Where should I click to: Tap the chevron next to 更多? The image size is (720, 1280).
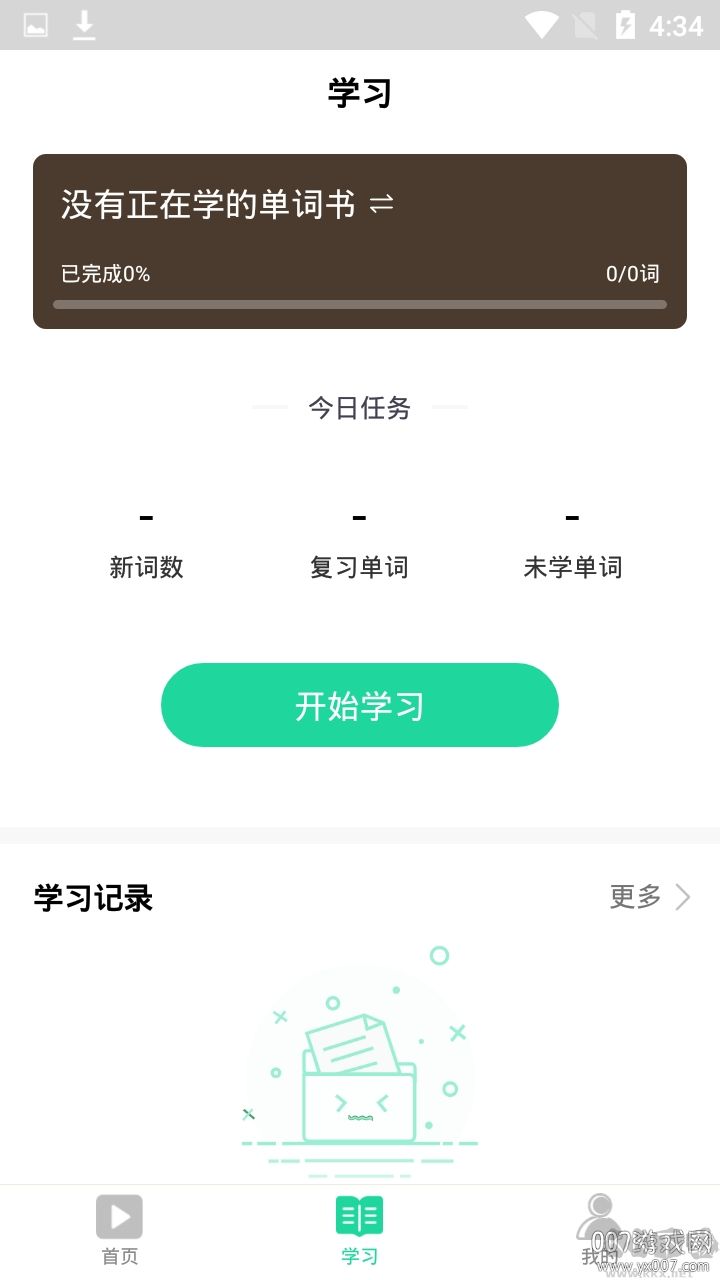683,897
